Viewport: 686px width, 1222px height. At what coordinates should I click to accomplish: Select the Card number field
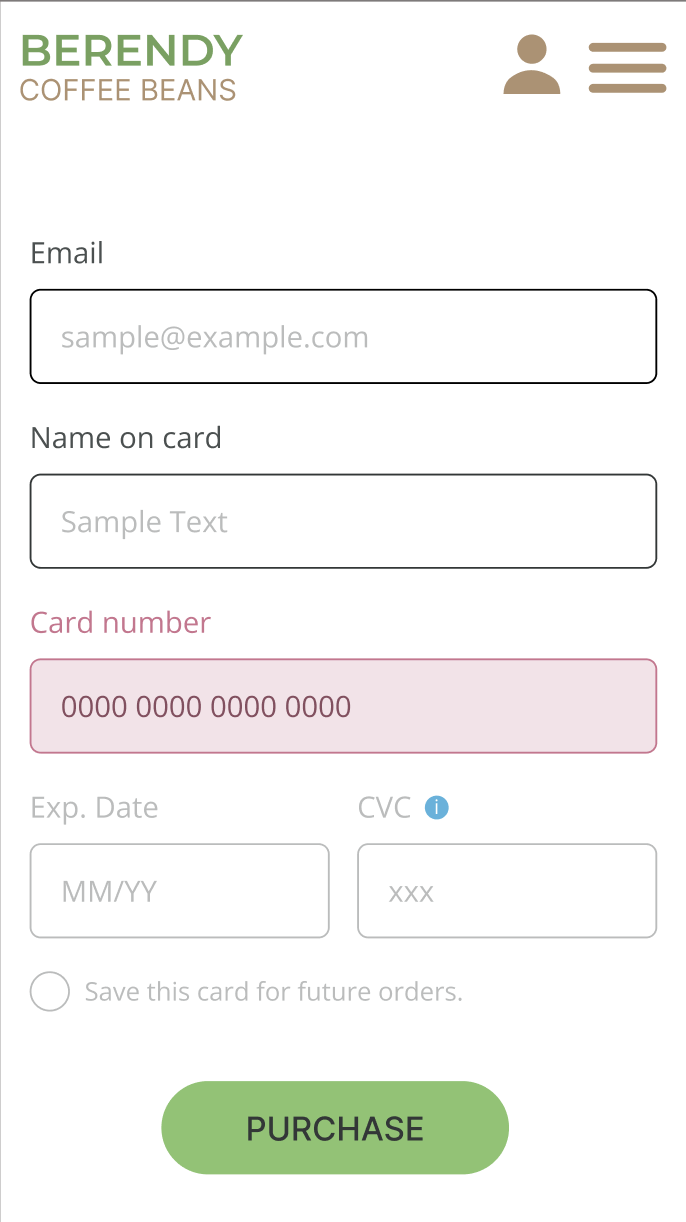tap(343, 706)
